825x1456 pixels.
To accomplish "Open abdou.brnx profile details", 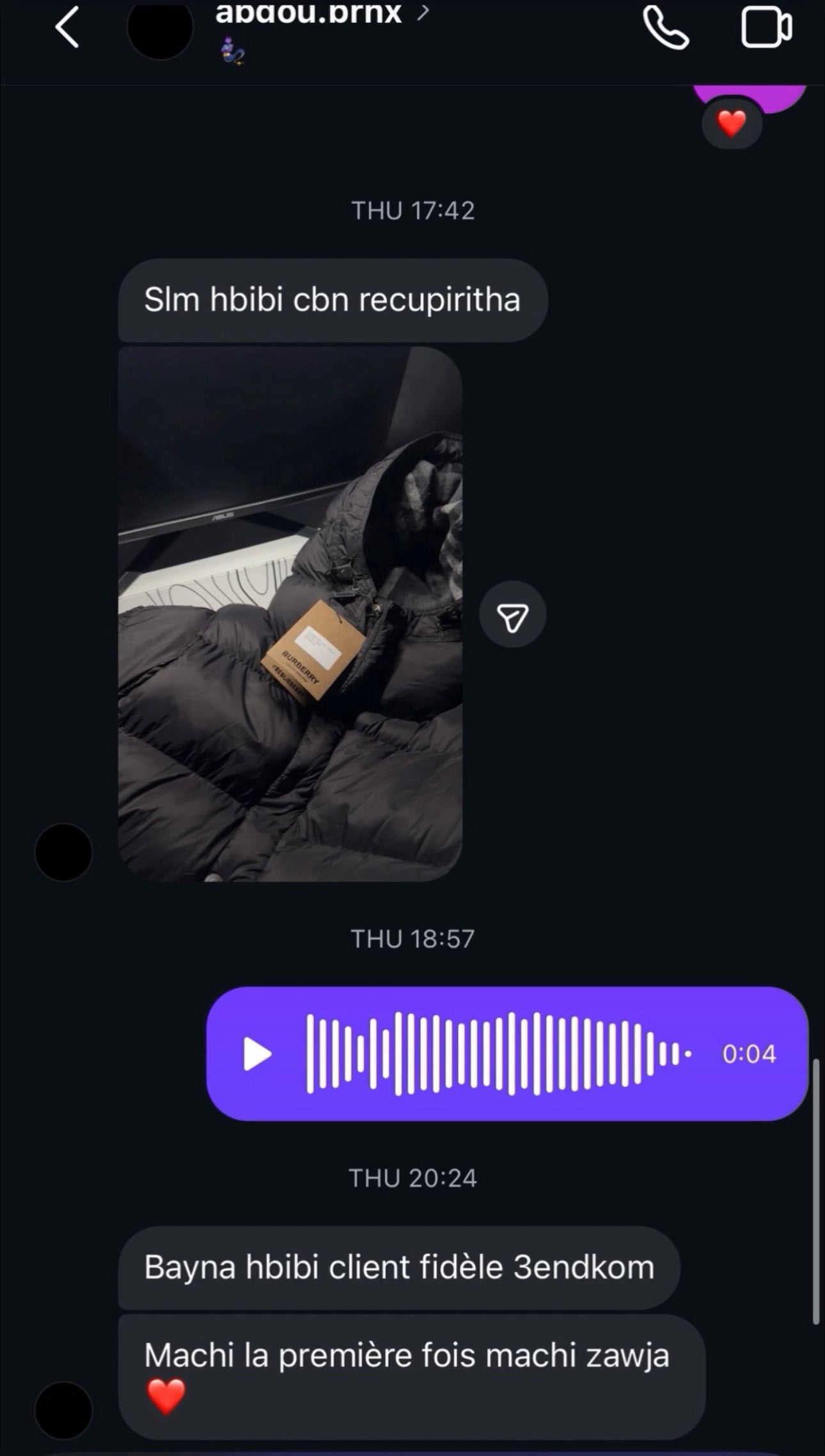I will click(x=310, y=14).
